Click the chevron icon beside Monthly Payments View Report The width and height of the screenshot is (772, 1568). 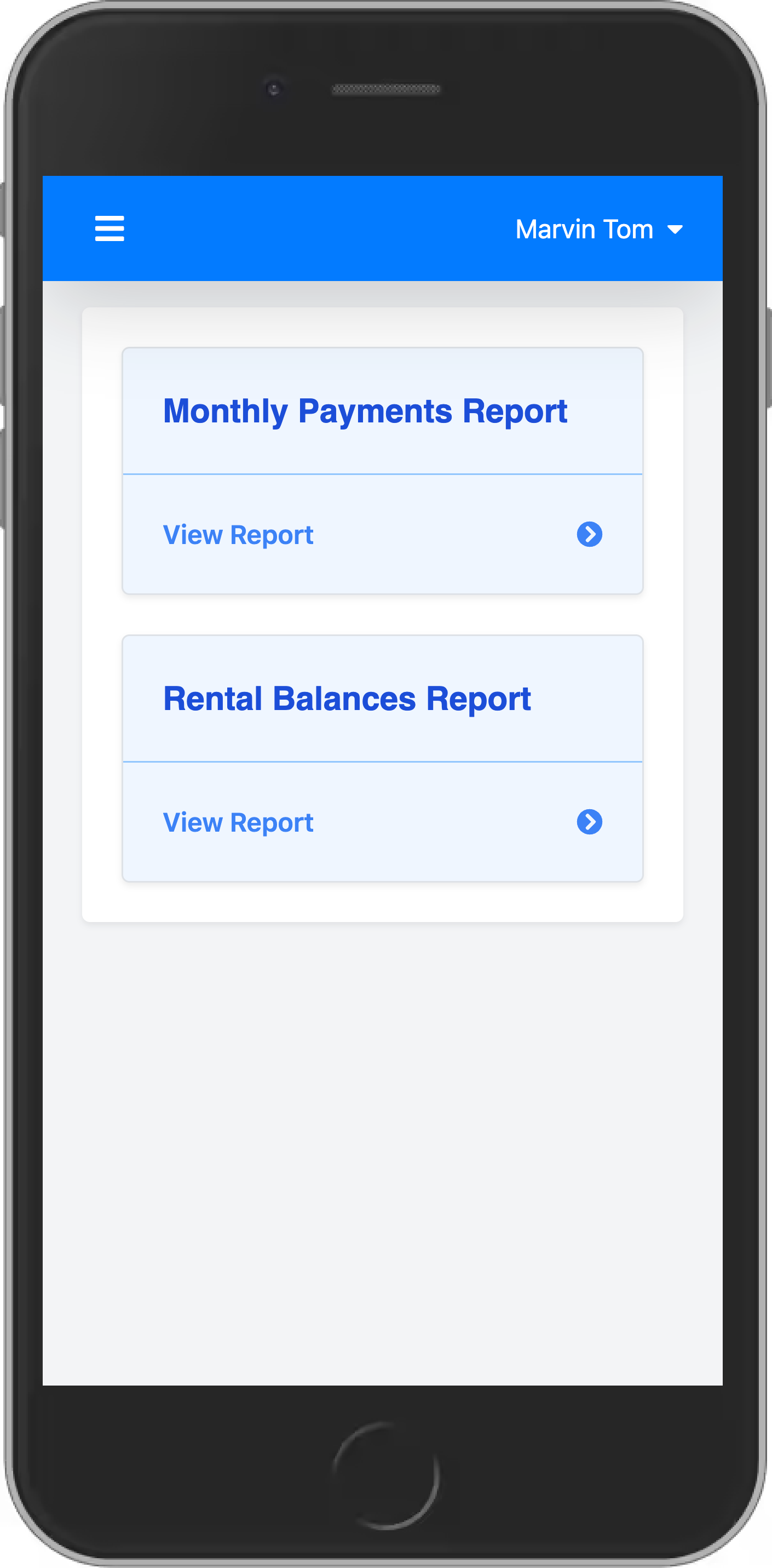click(590, 534)
